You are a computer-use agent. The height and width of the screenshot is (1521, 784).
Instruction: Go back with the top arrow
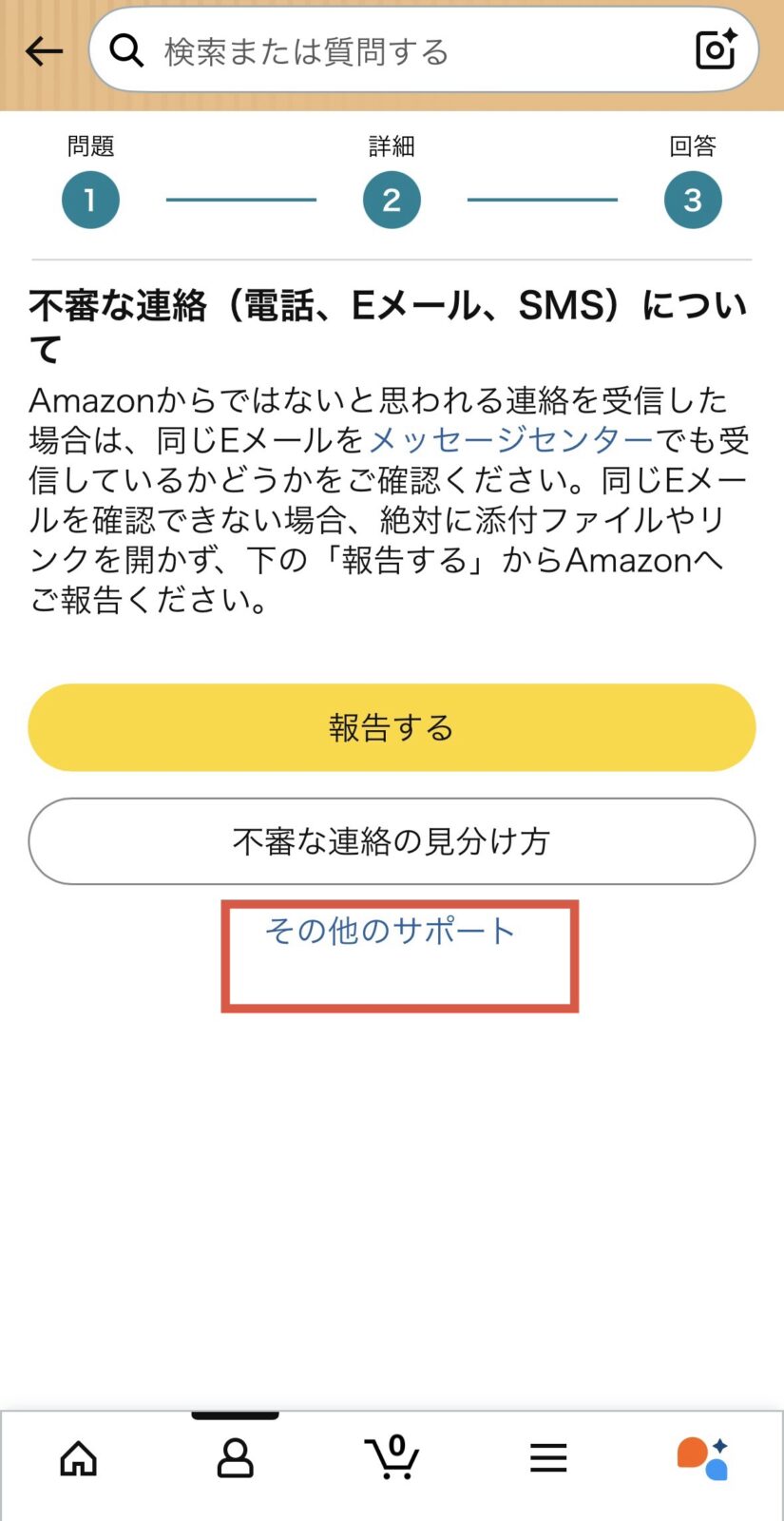point(44,51)
